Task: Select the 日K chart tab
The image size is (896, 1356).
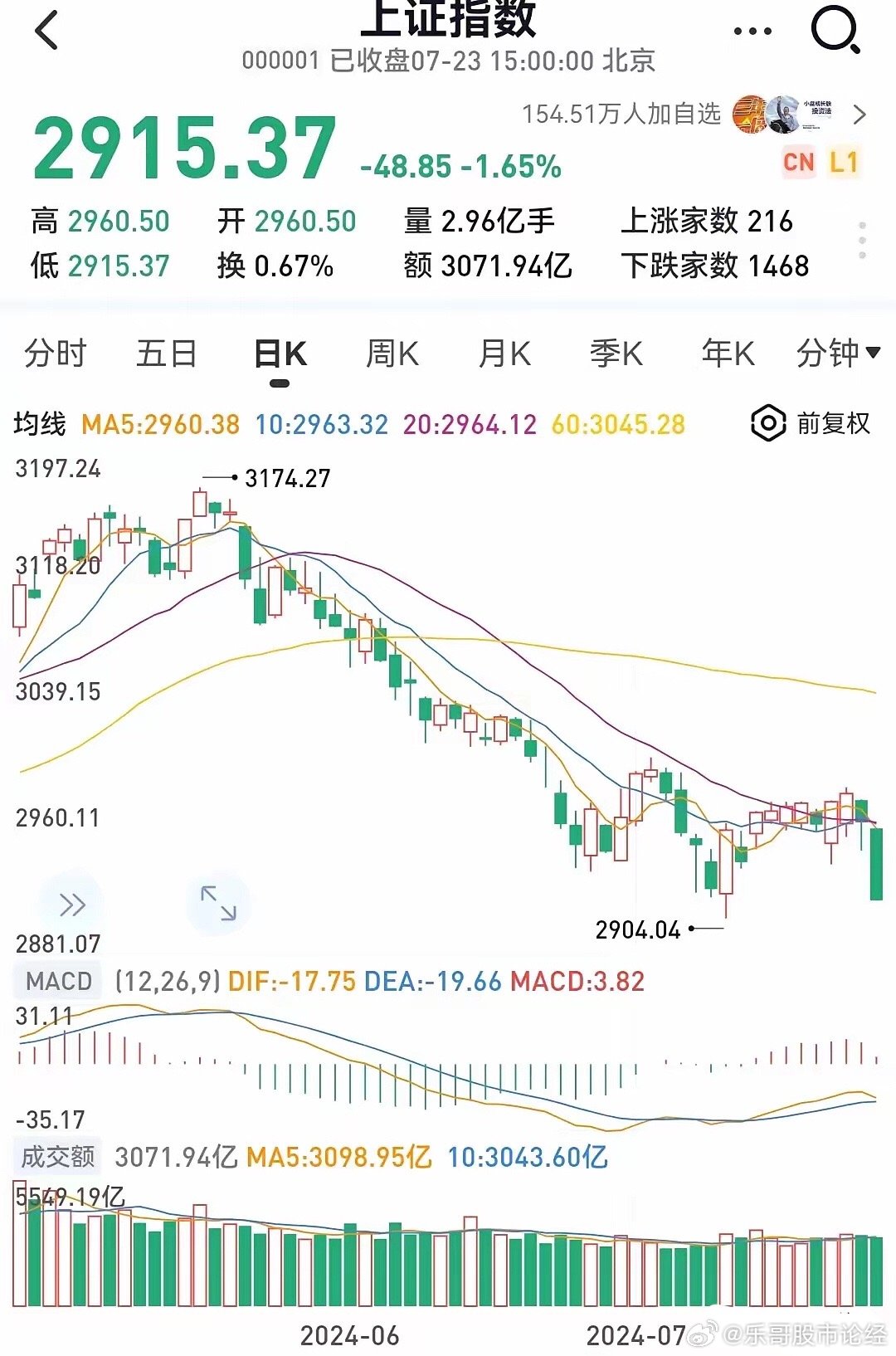Action: 280,354
